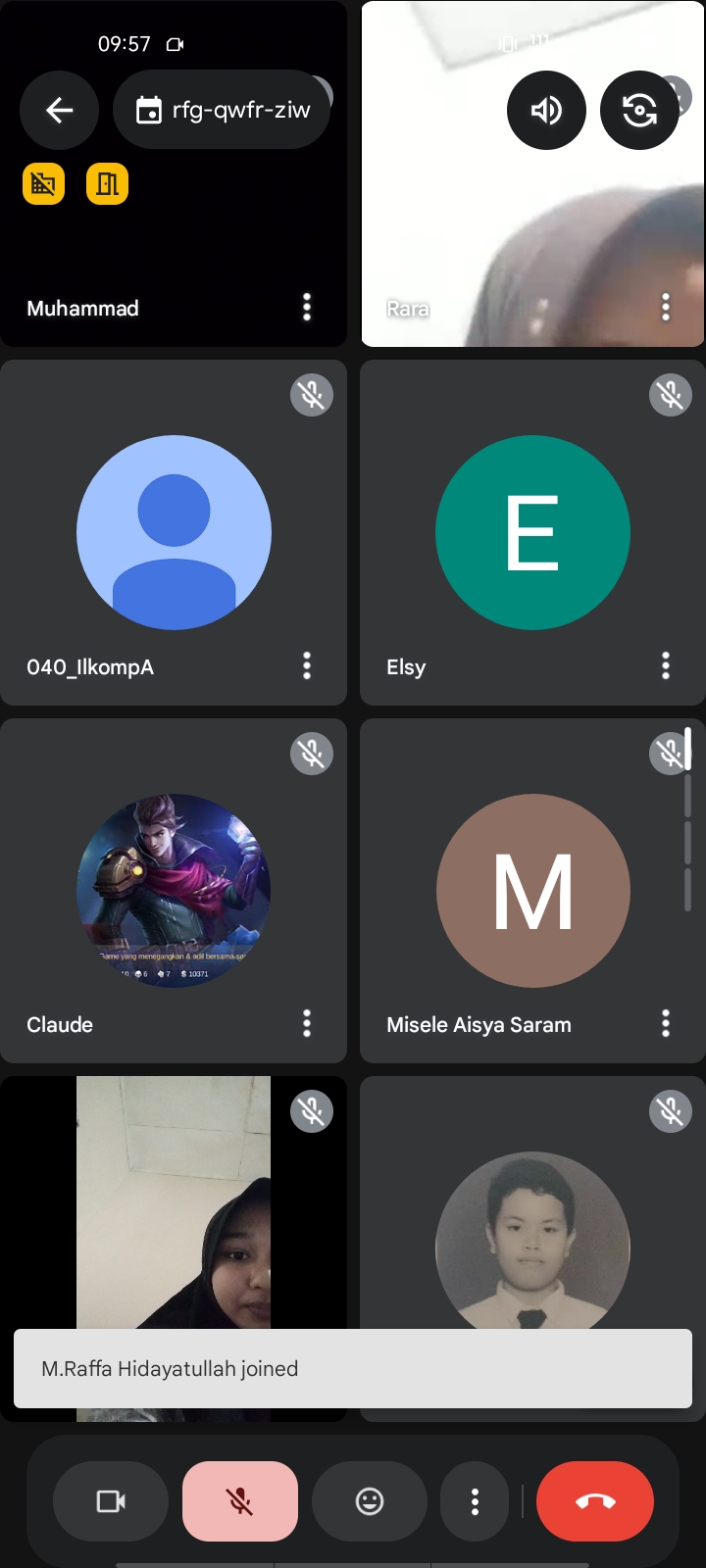Open more options for Claude
The height and width of the screenshot is (1568, 706).
point(307,1024)
